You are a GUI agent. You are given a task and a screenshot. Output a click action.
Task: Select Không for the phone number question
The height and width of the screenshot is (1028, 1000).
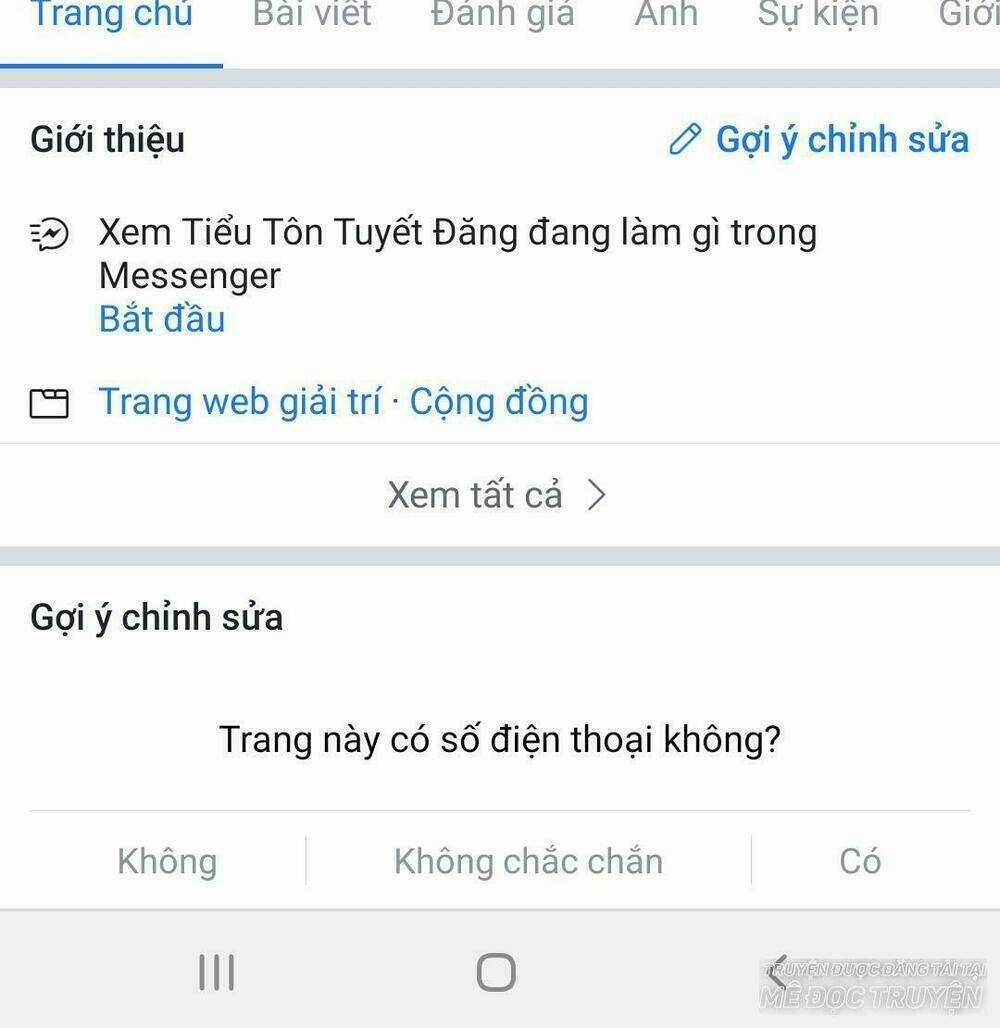point(168,860)
